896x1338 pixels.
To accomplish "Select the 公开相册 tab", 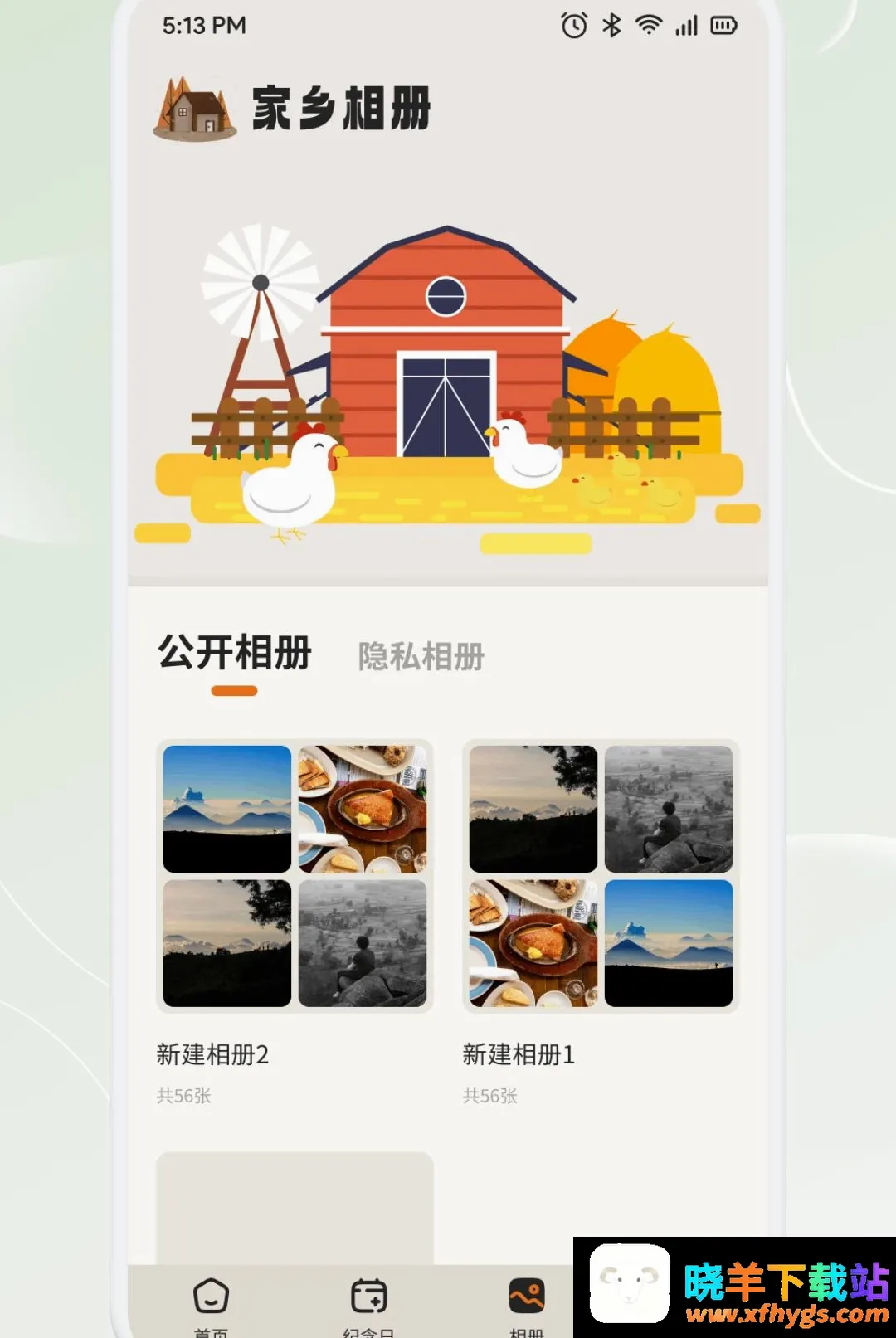I will click(x=235, y=652).
